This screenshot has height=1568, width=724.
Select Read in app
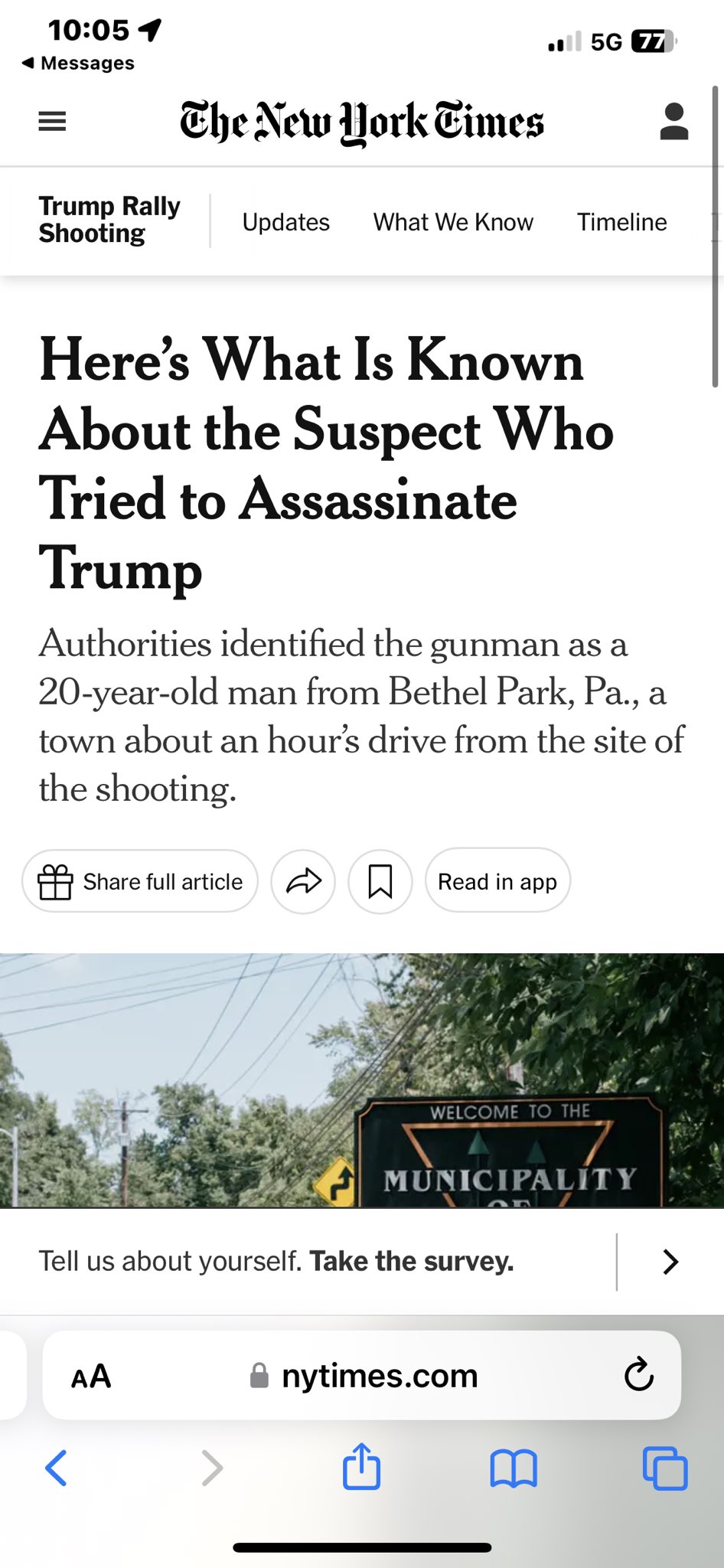[497, 881]
